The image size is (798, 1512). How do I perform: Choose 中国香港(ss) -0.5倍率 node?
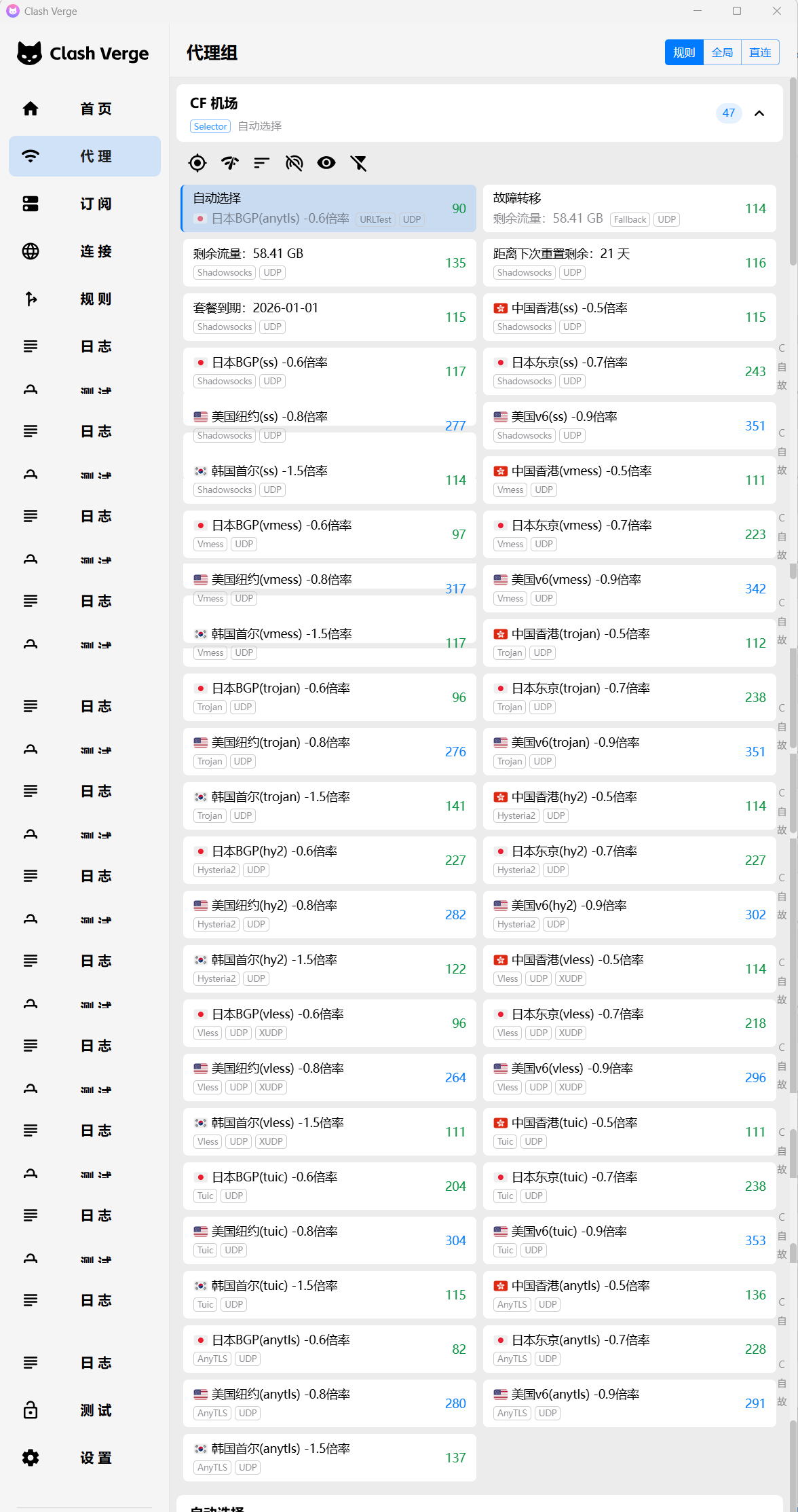tap(629, 317)
